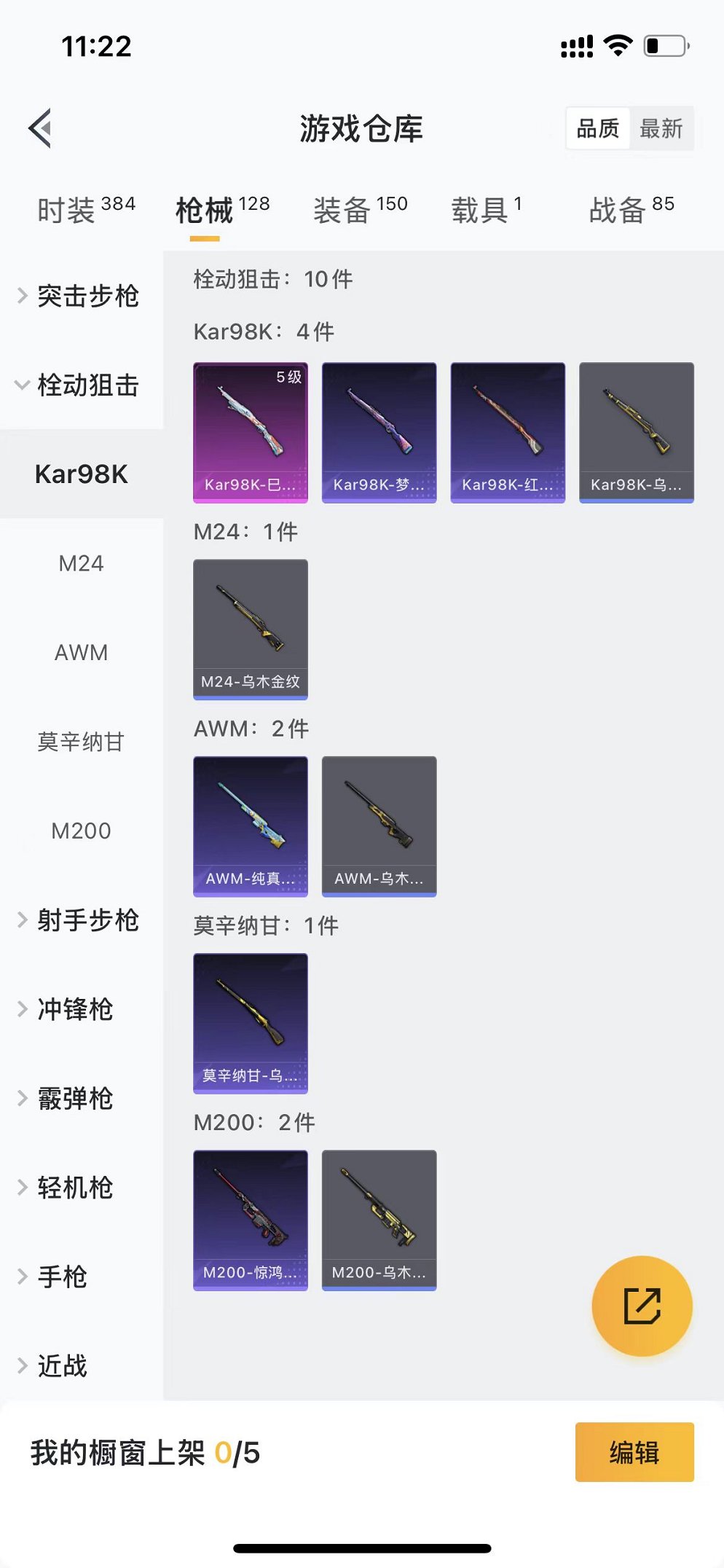Switch to the 时装 tab
724x1568 pixels.
tap(85, 210)
